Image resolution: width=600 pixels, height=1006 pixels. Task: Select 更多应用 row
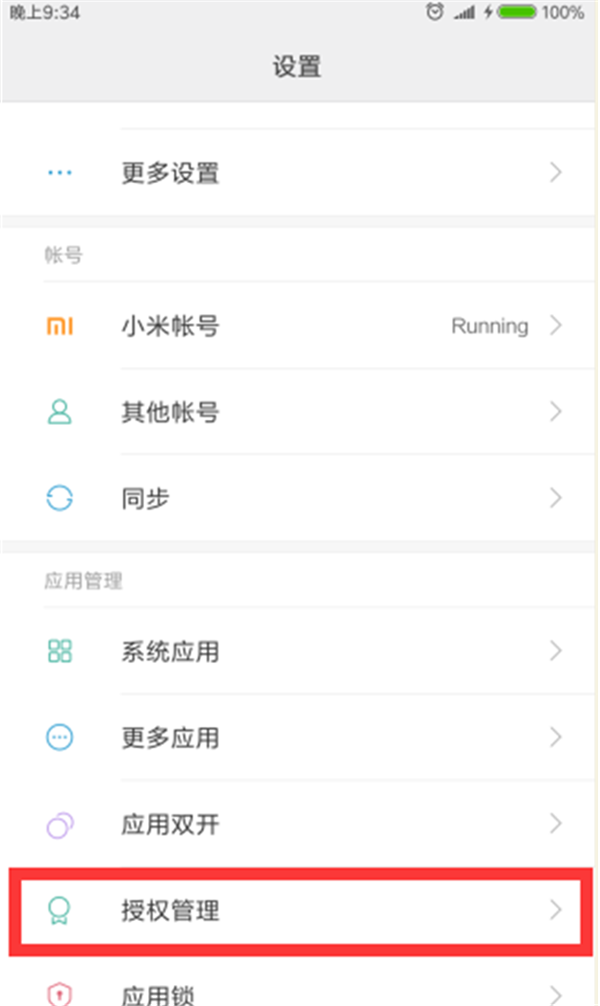(x=300, y=738)
